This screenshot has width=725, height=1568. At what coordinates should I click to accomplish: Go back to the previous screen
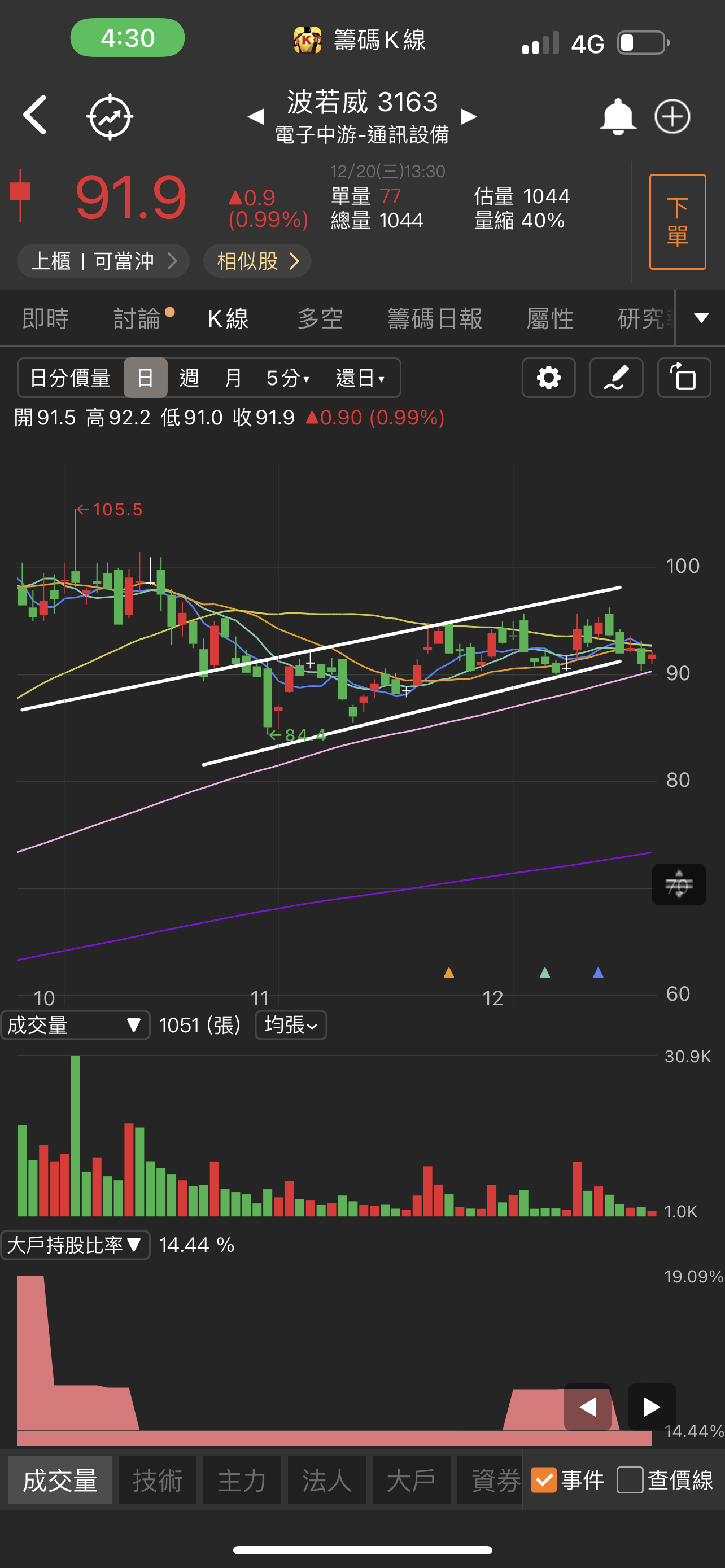[34, 115]
